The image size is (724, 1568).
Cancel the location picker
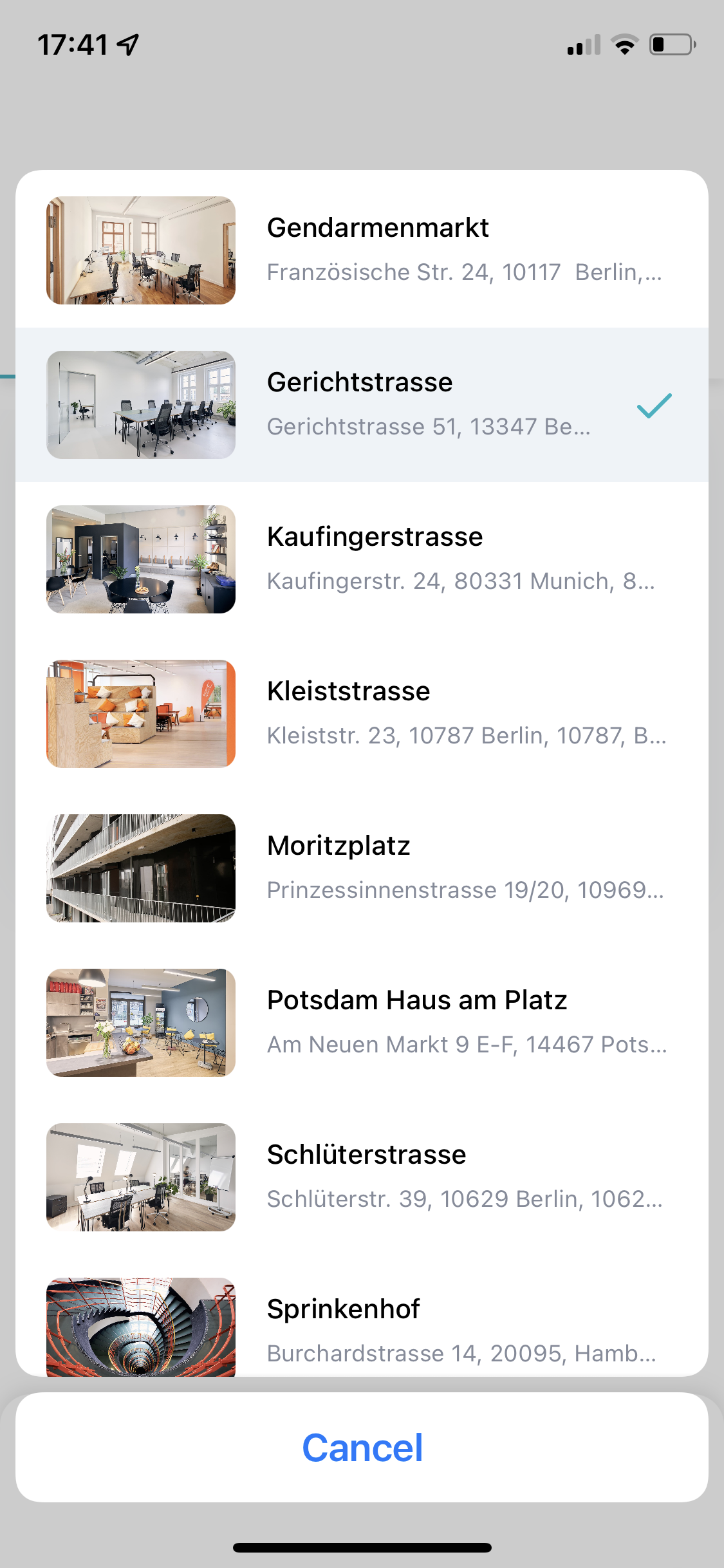(362, 1448)
